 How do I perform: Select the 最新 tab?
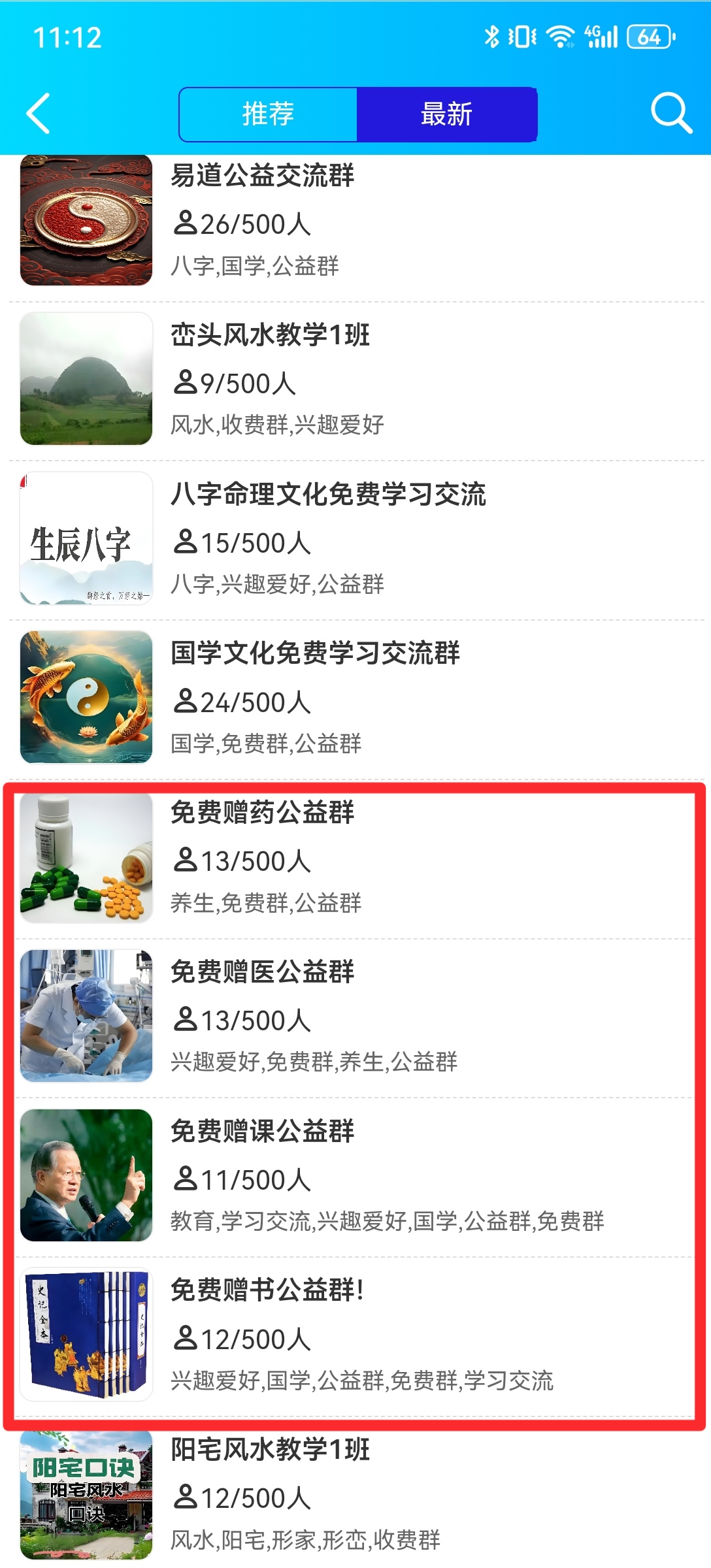(x=447, y=114)
